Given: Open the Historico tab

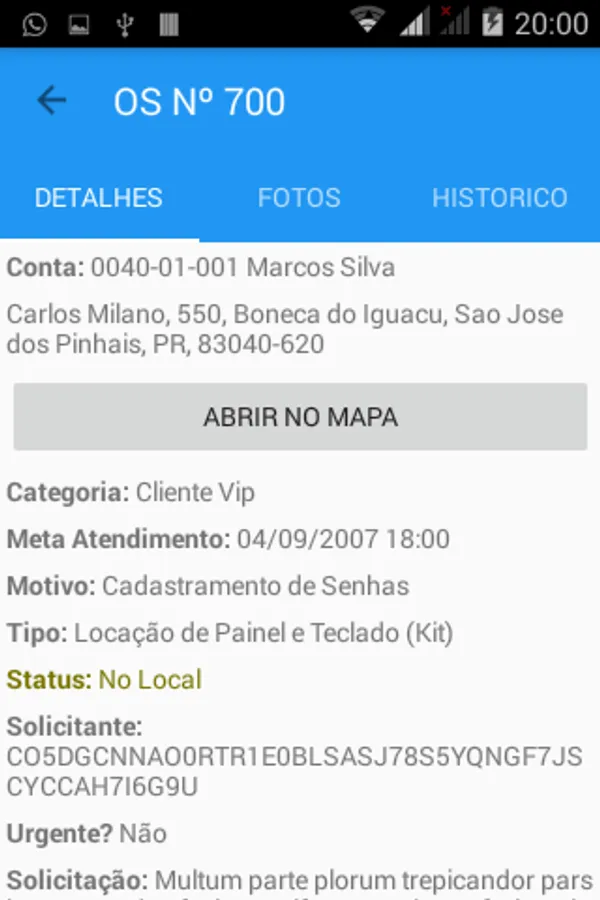Looking at the screenshot, I should coord(499,198).
